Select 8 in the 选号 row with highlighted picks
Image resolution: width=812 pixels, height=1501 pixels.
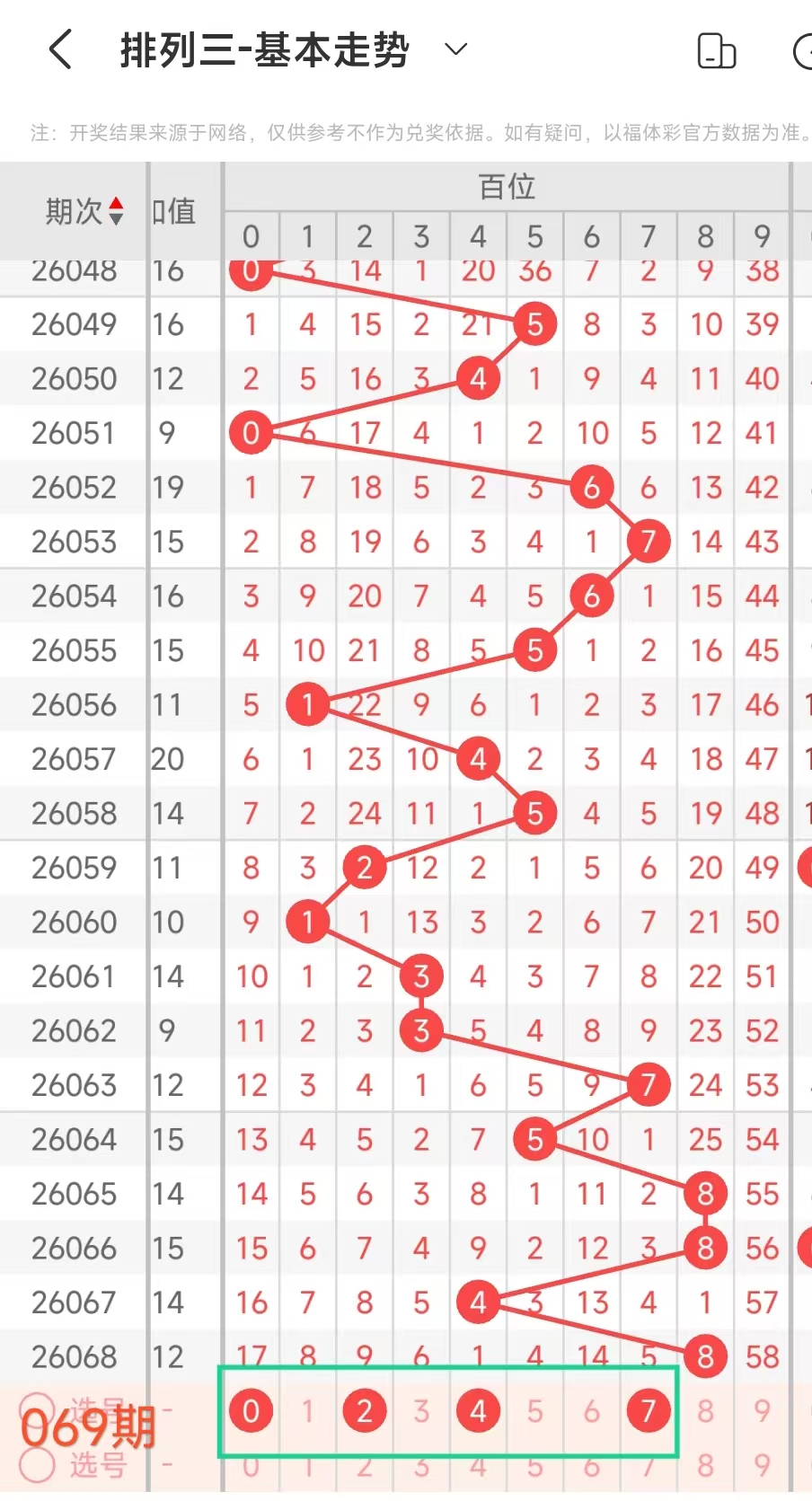[x=705, y=1411]
